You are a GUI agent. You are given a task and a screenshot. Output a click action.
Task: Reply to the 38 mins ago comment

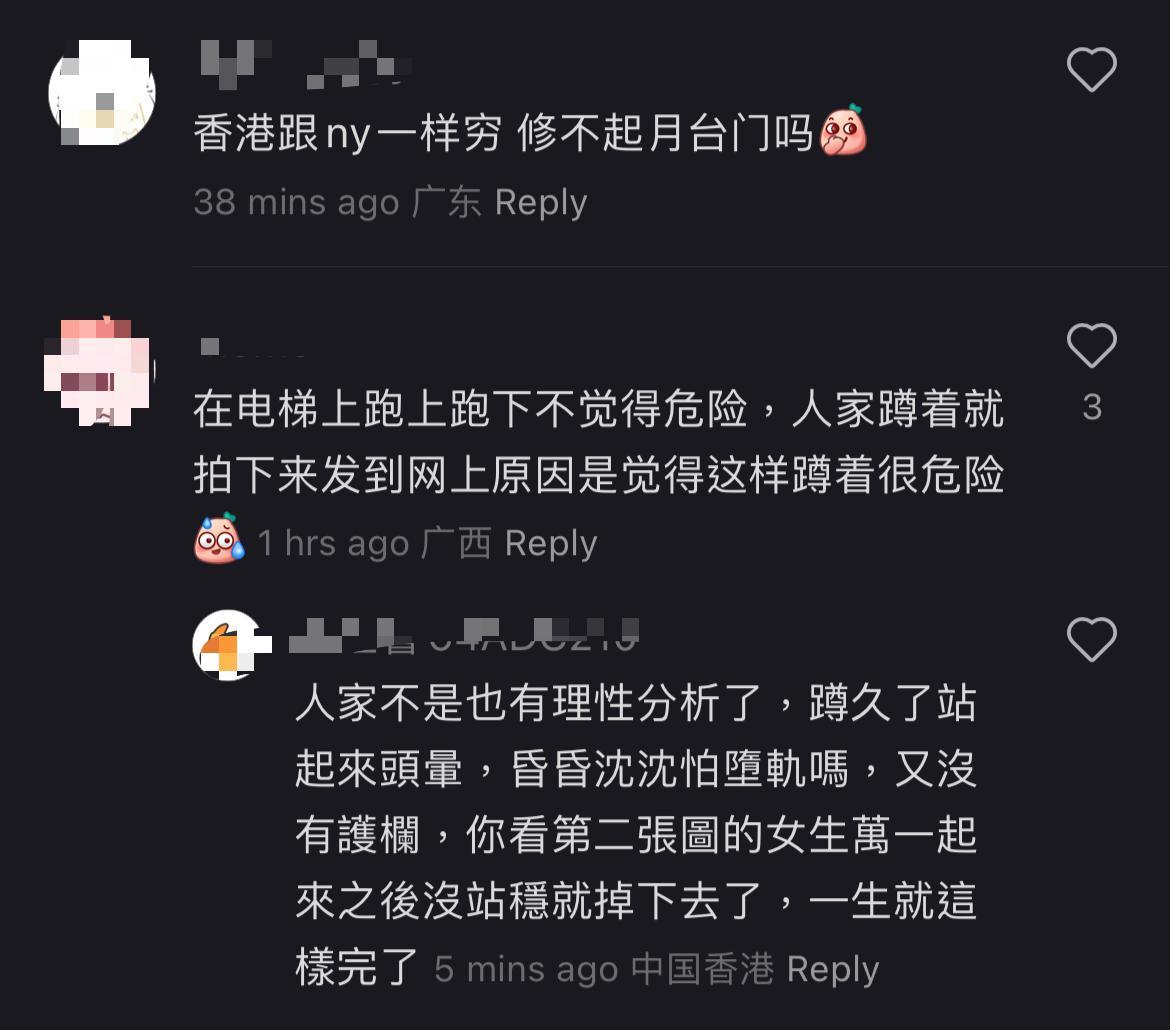click(540, 203)
